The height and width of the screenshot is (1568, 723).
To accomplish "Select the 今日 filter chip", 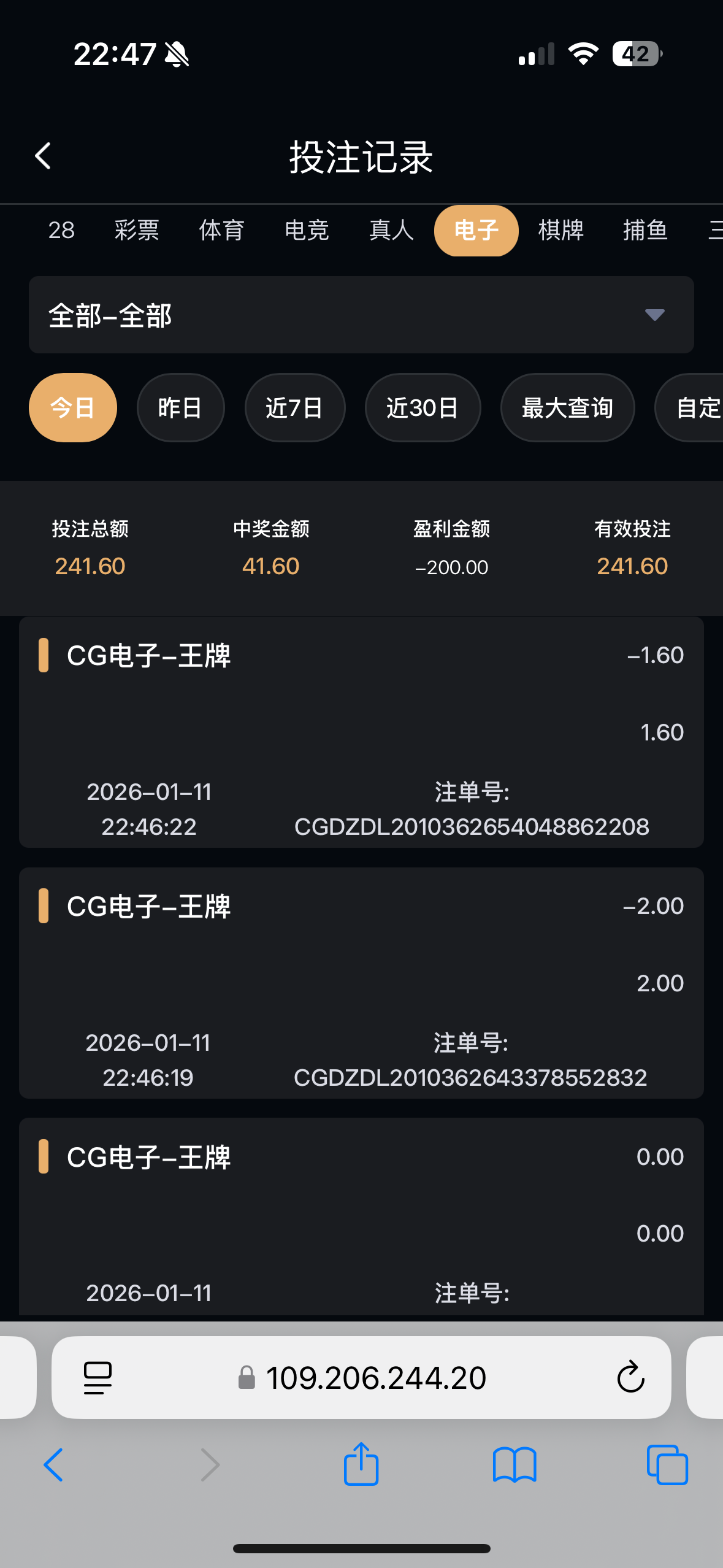I will click(72, 408).
